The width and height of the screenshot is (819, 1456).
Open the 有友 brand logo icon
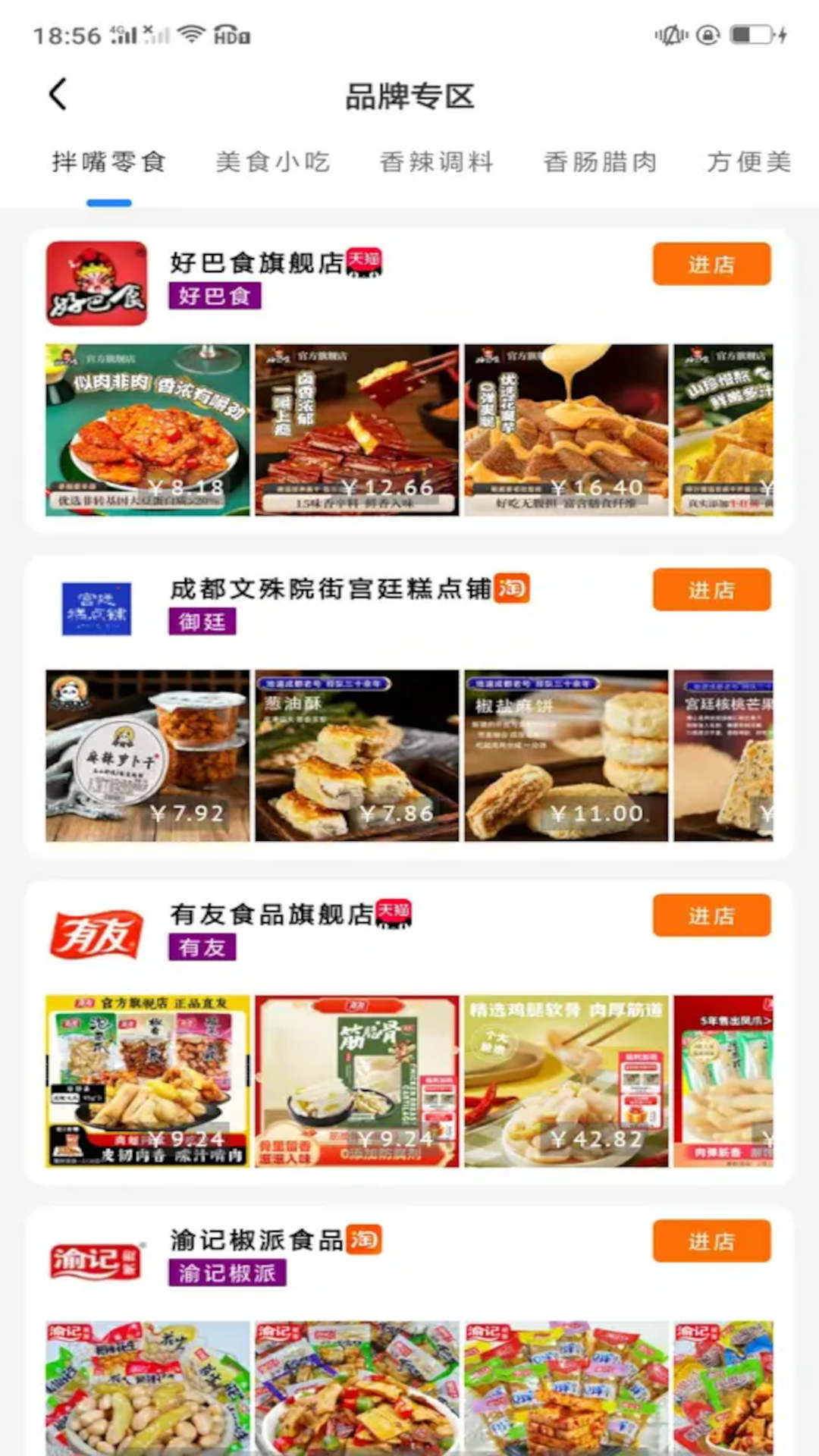pyautogui.click(x=96, y=933)
